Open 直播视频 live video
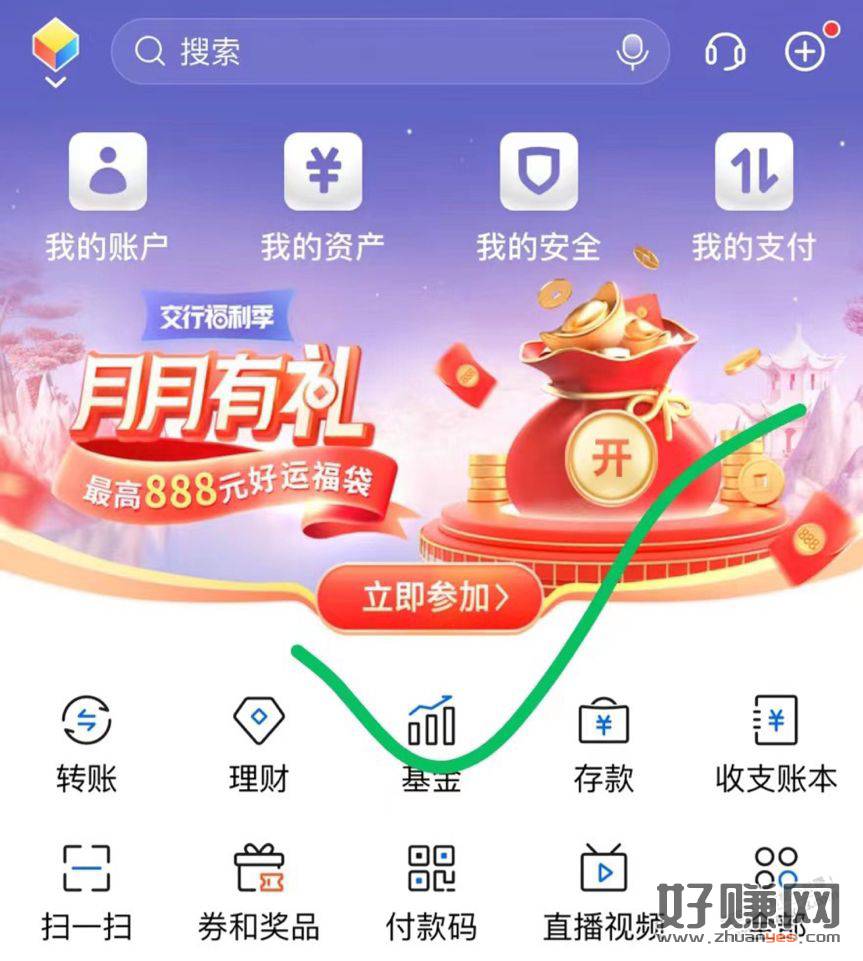The image size is (863, 961). [604, 890]
